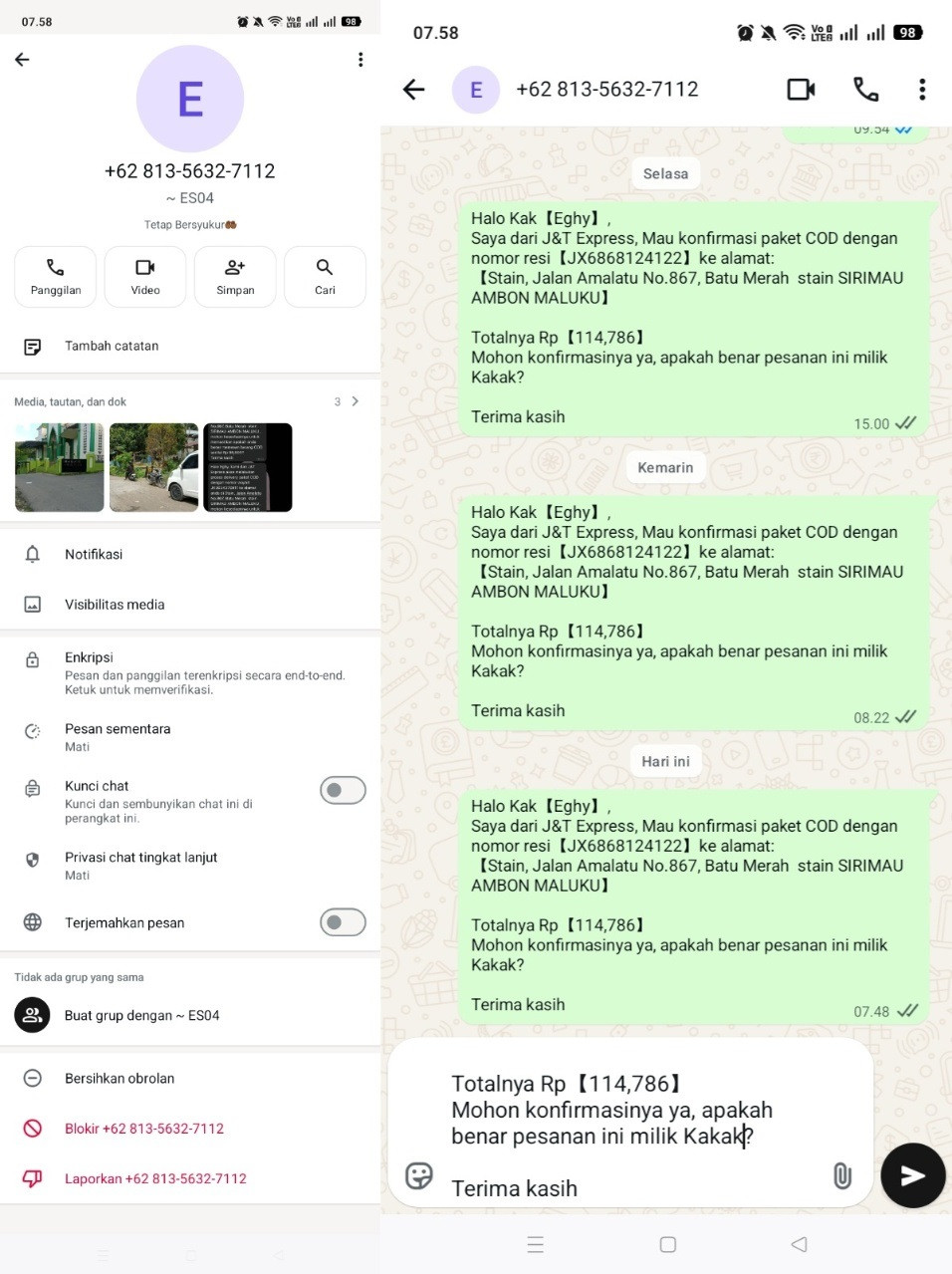Start voice call from chat header phone icon
The width and height of the screenshot is (952, 1274).
[865, 90]
